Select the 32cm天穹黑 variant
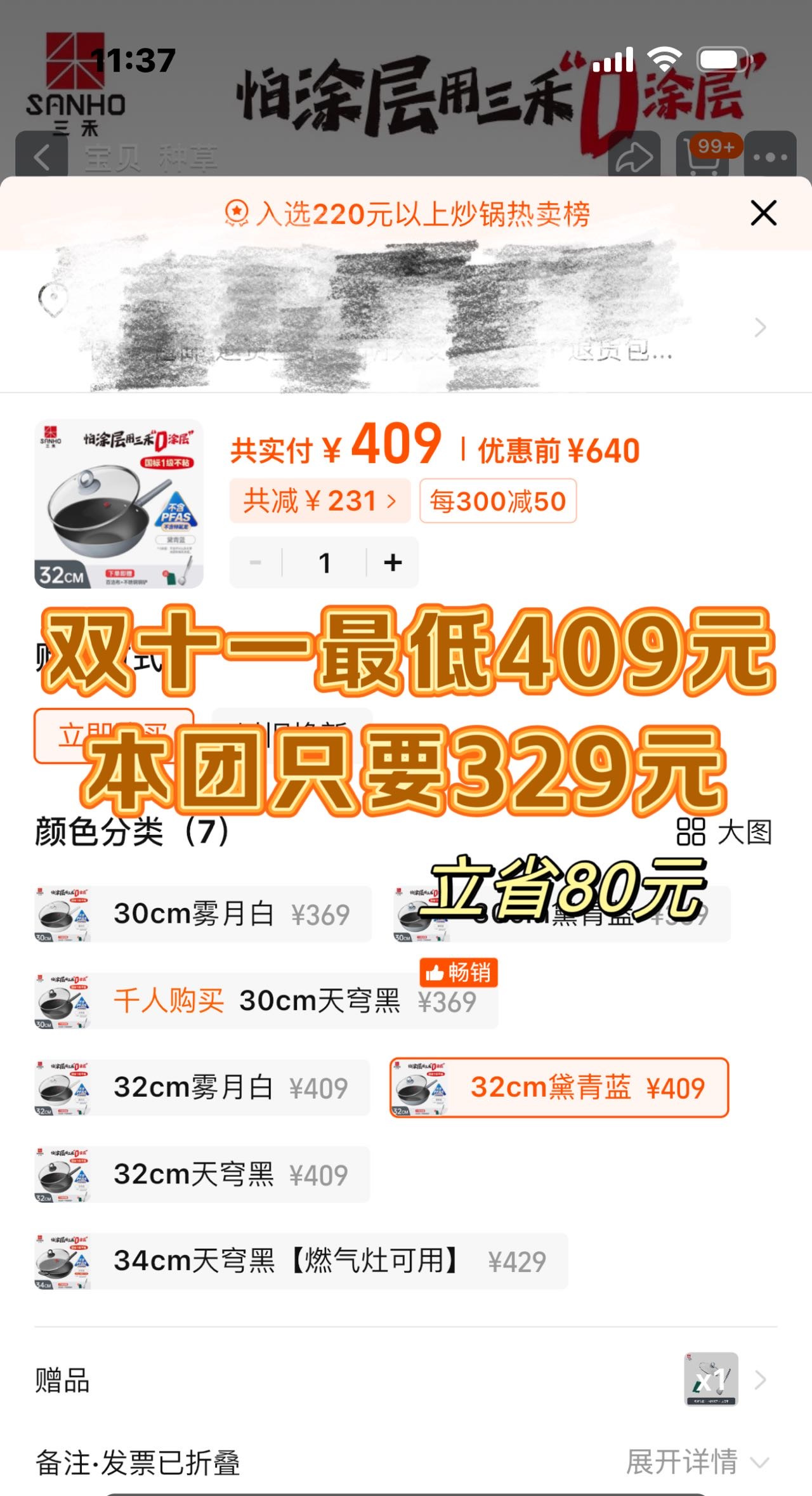The image size is (812, 1496). (203, 1175)
